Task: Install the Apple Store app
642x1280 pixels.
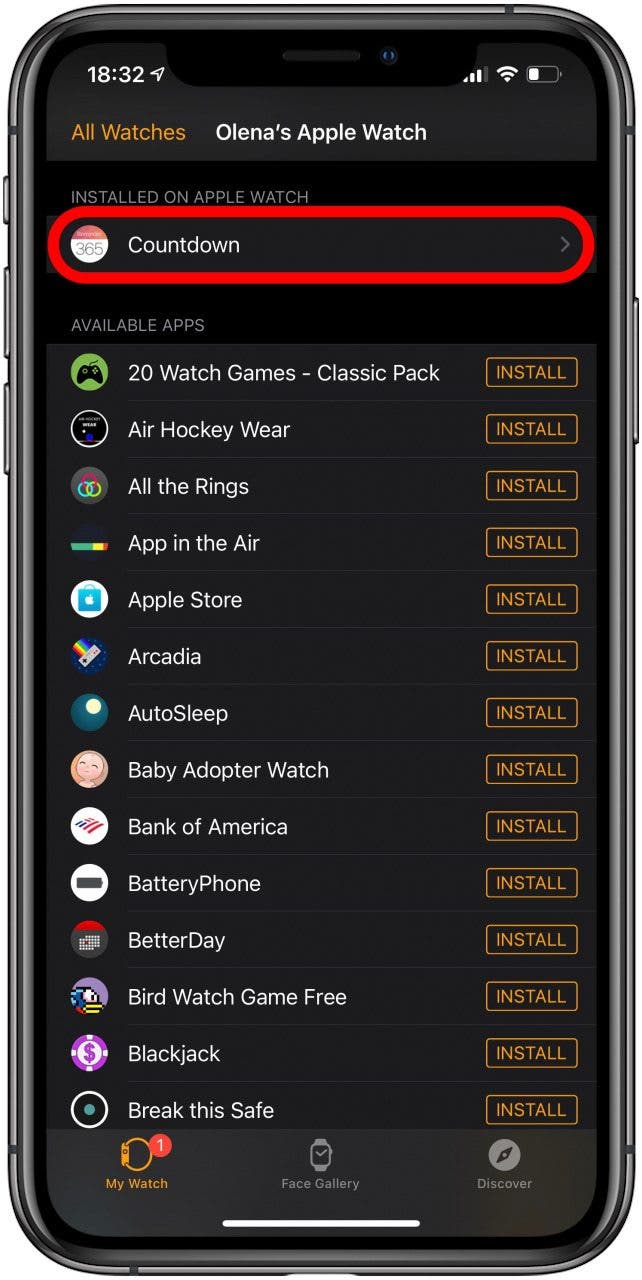Action: (531, 600)
